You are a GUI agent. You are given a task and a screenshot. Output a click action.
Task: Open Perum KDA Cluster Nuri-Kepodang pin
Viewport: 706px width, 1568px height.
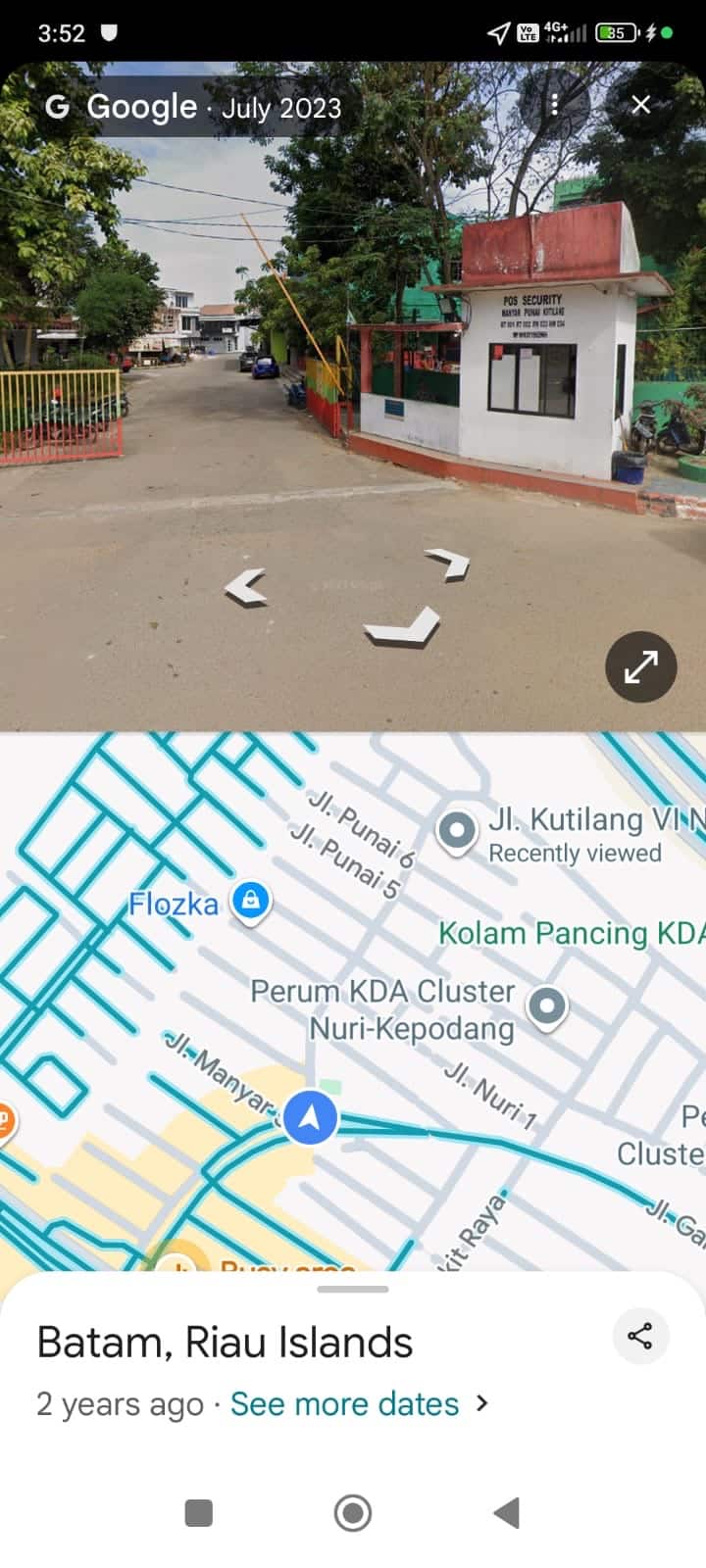[547, 1005]
